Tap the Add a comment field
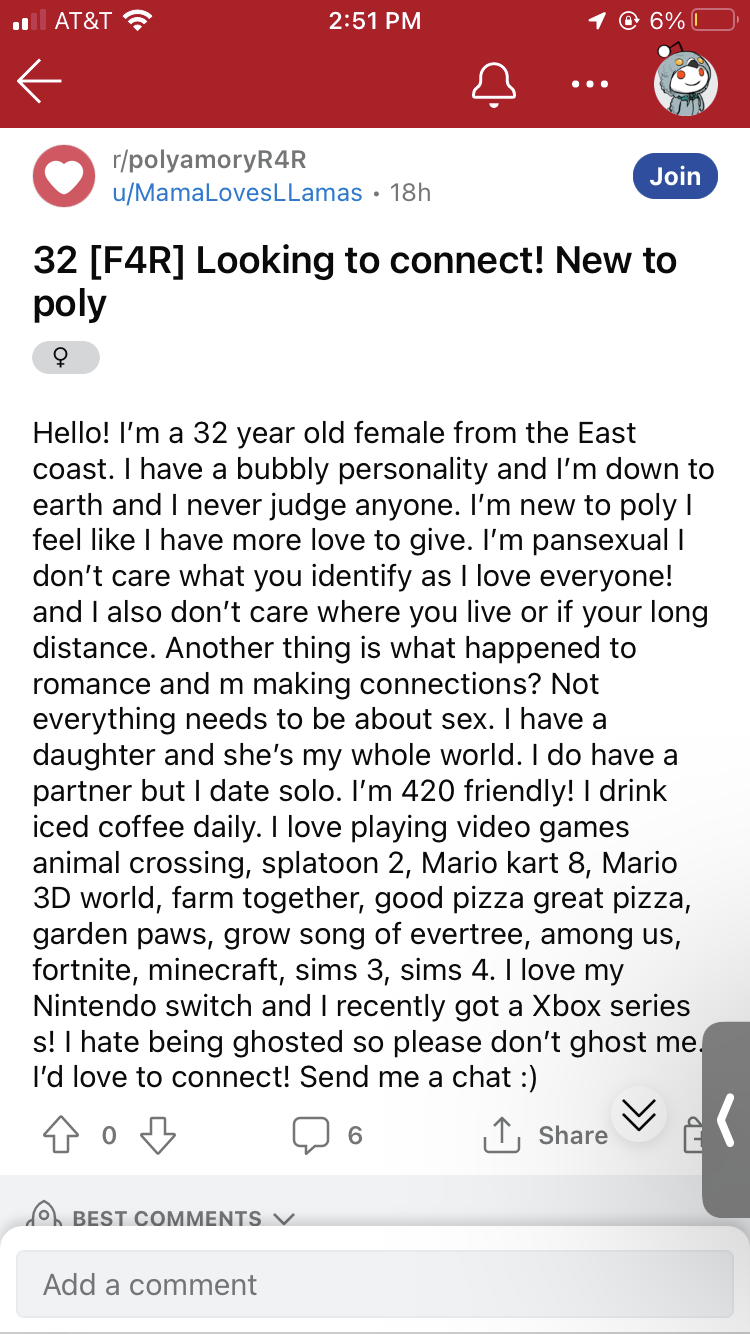 click(x=375, y=1284)
